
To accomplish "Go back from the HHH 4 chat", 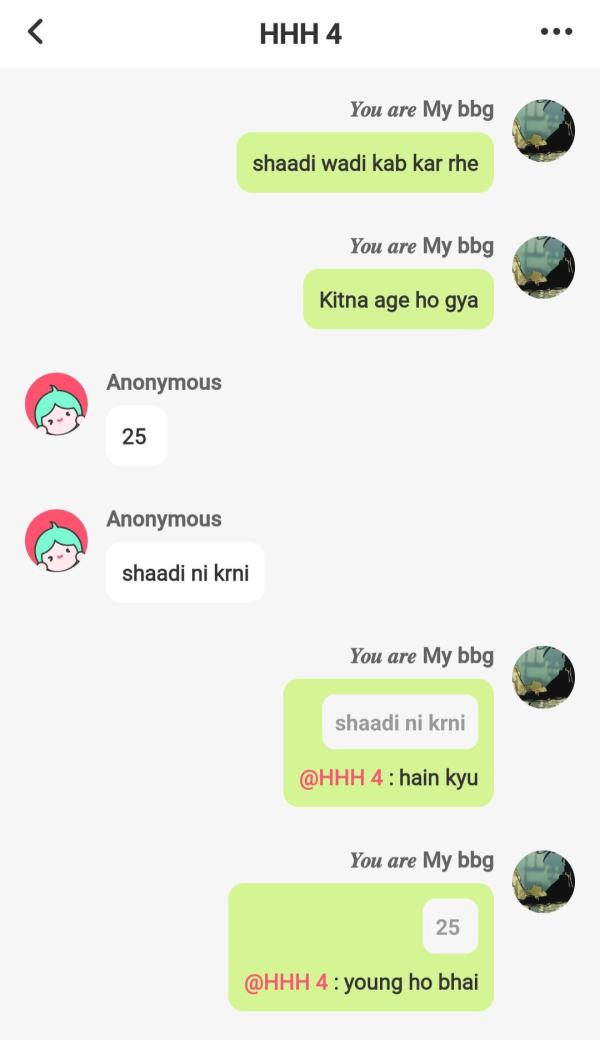I will [x=35, y=32].
